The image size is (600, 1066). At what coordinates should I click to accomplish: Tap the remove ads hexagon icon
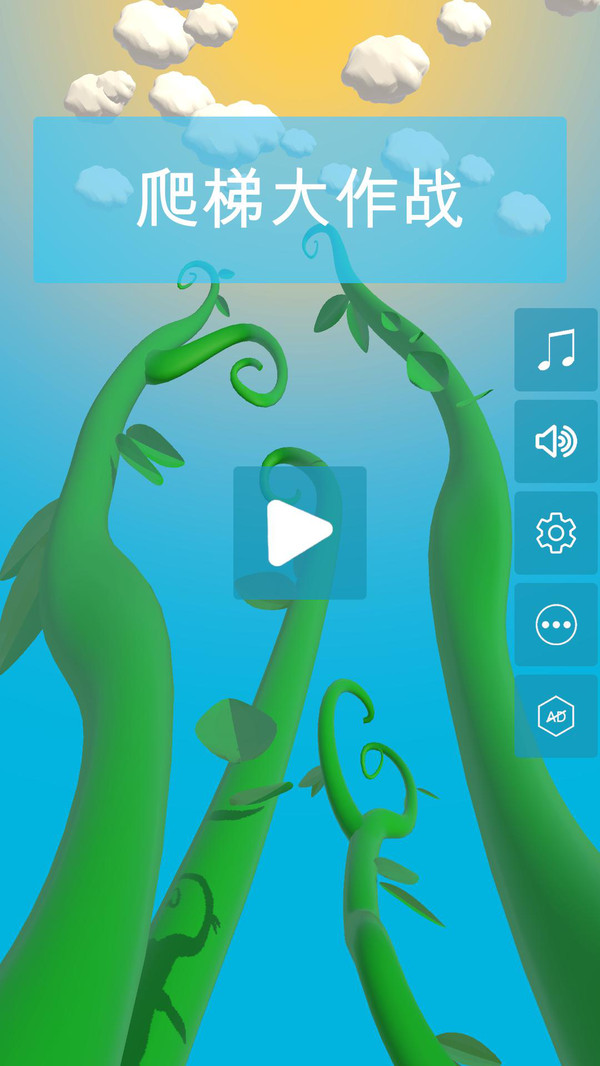point(556,716)
